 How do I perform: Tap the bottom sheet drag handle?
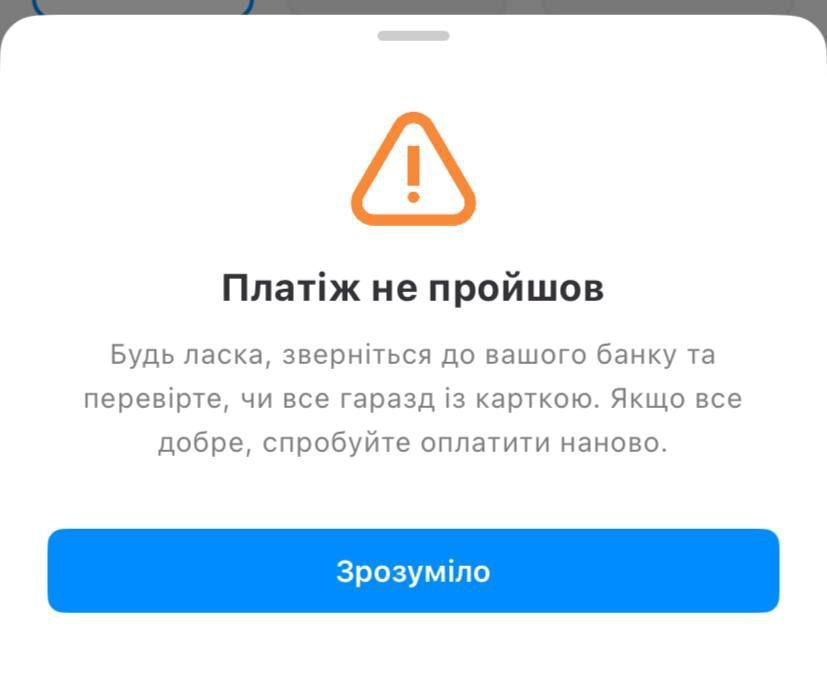(413, 36)
